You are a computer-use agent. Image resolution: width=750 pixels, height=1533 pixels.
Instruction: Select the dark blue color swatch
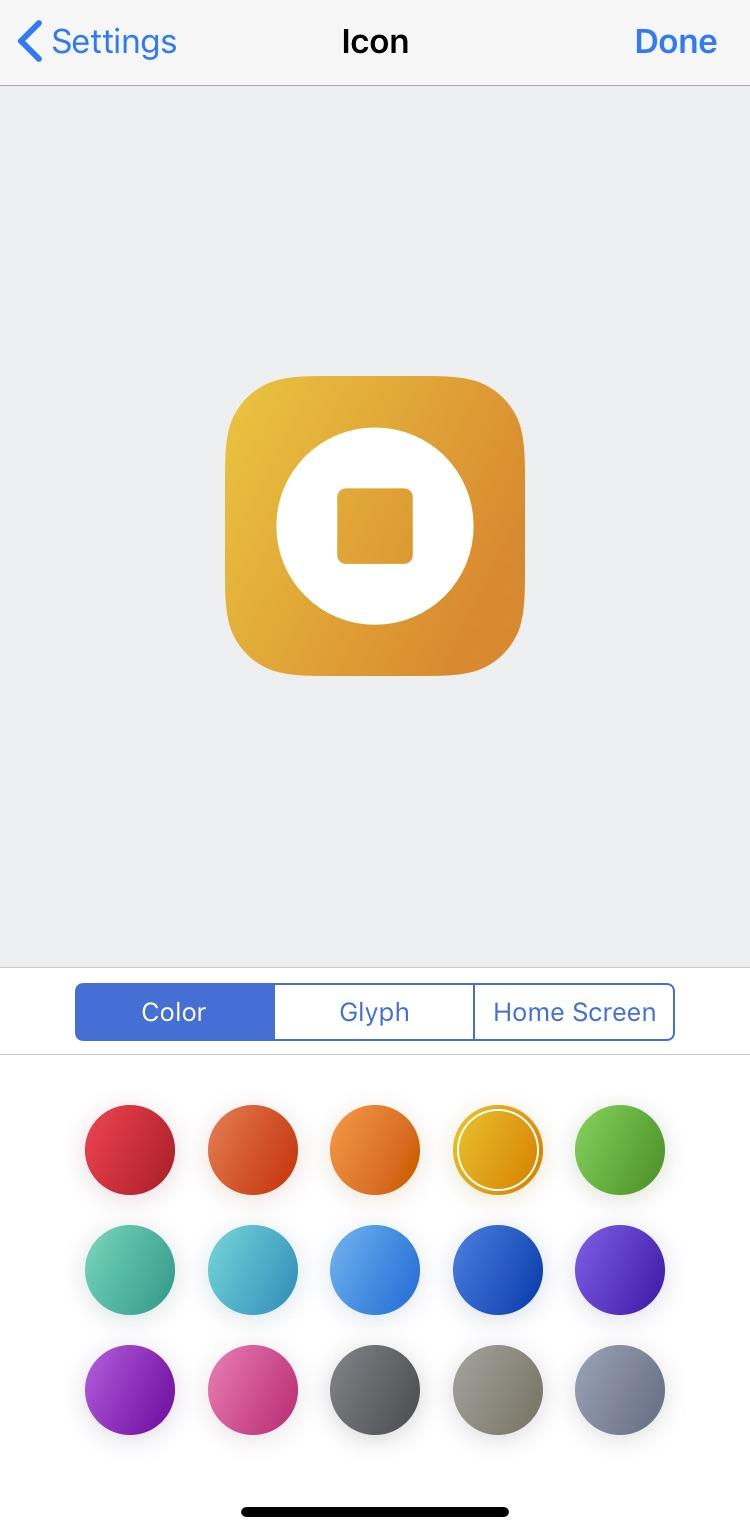click(x=497, y=1269)
